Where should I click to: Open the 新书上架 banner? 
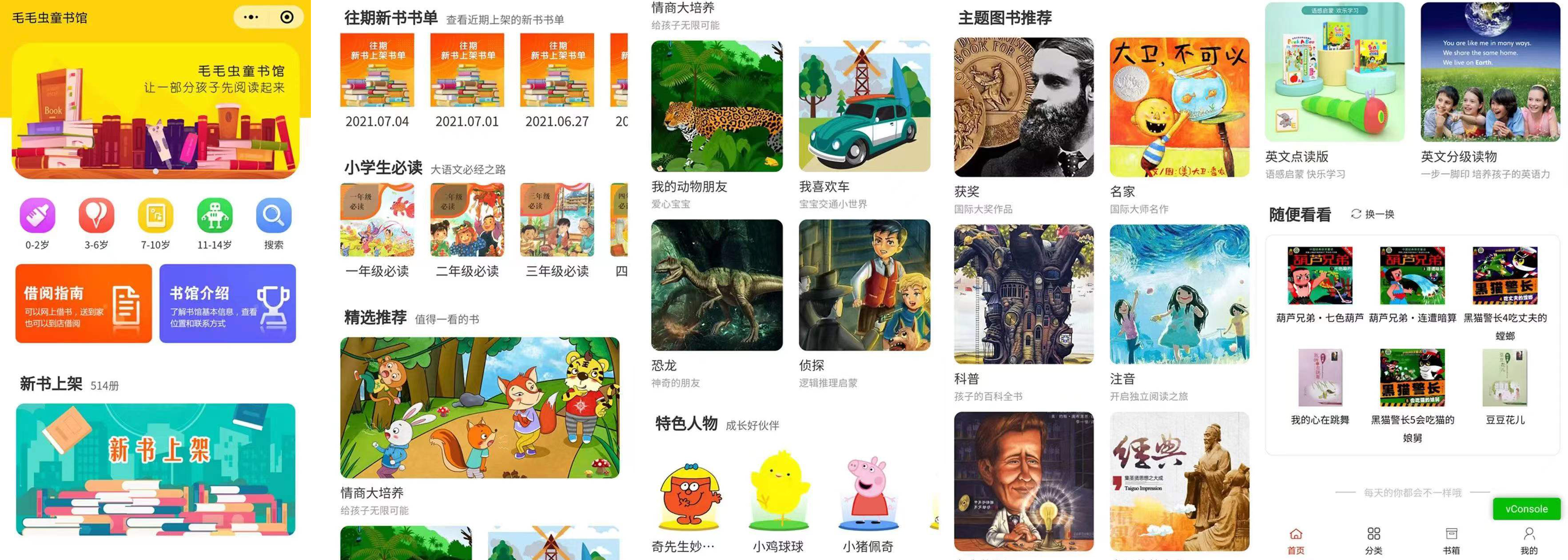pyautogui.click(x=156, y=469)
